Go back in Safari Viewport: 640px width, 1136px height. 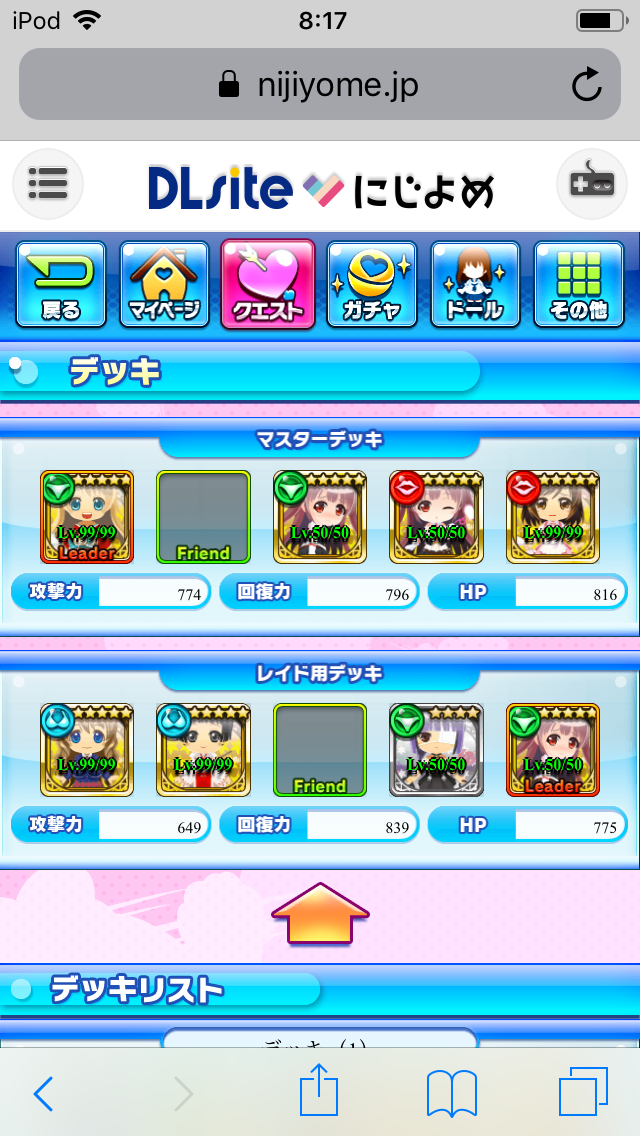(x=42, y=1094)
